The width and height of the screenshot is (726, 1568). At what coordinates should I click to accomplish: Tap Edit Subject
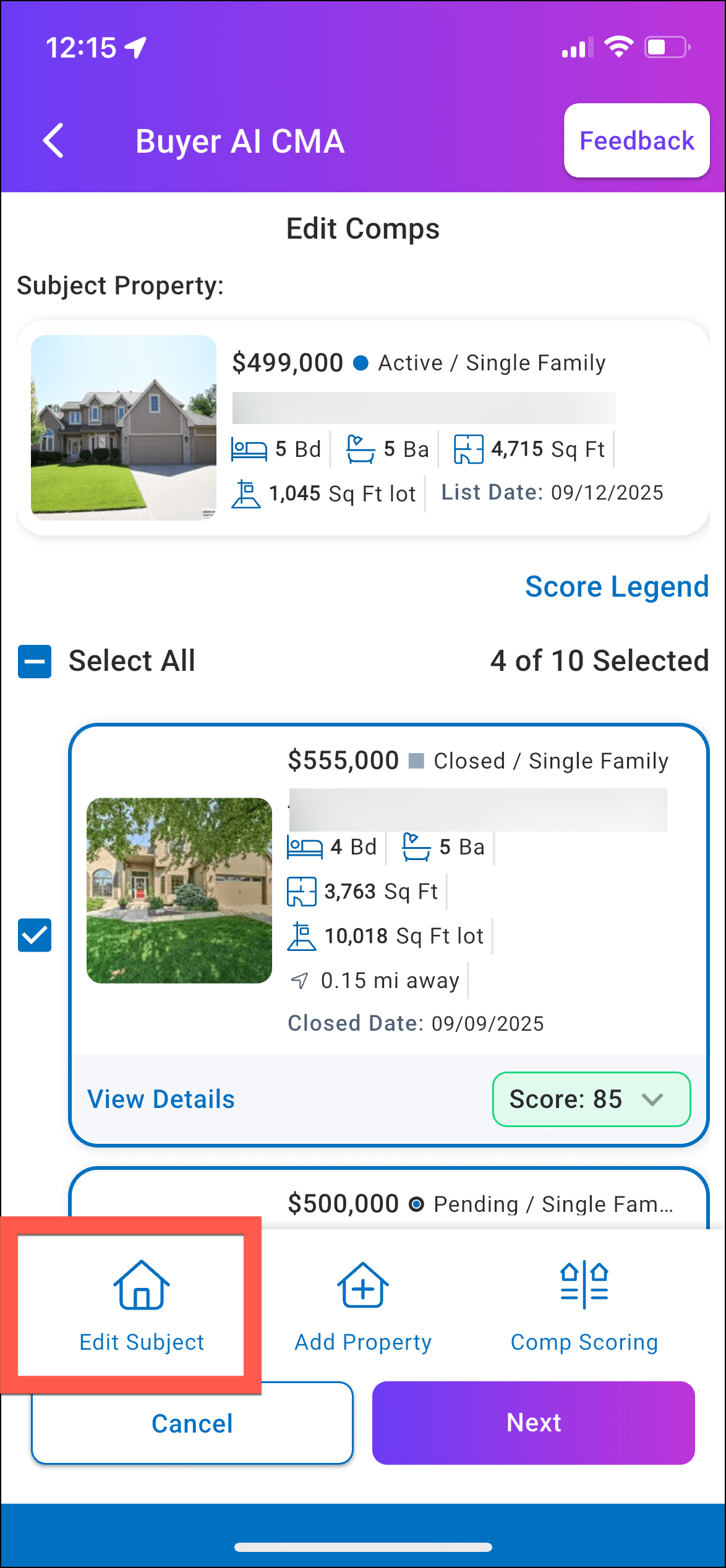[142, 1306]
